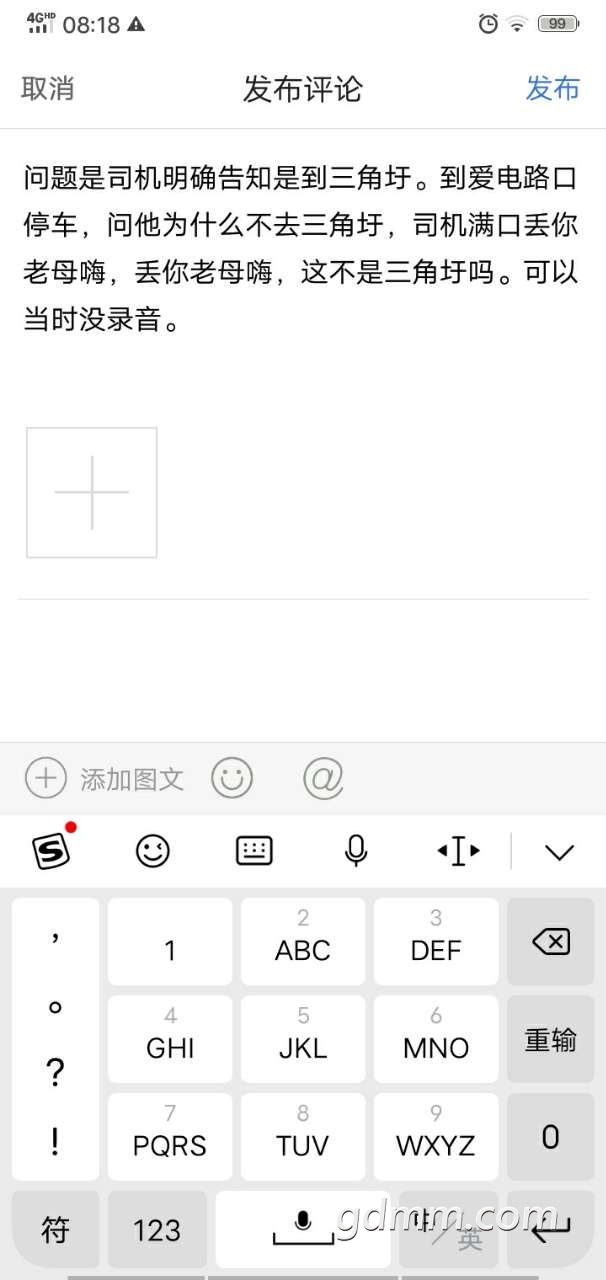Open the keyboard's emoticon panel
The width and height of the screenshot is (606, 1280).
153,851
